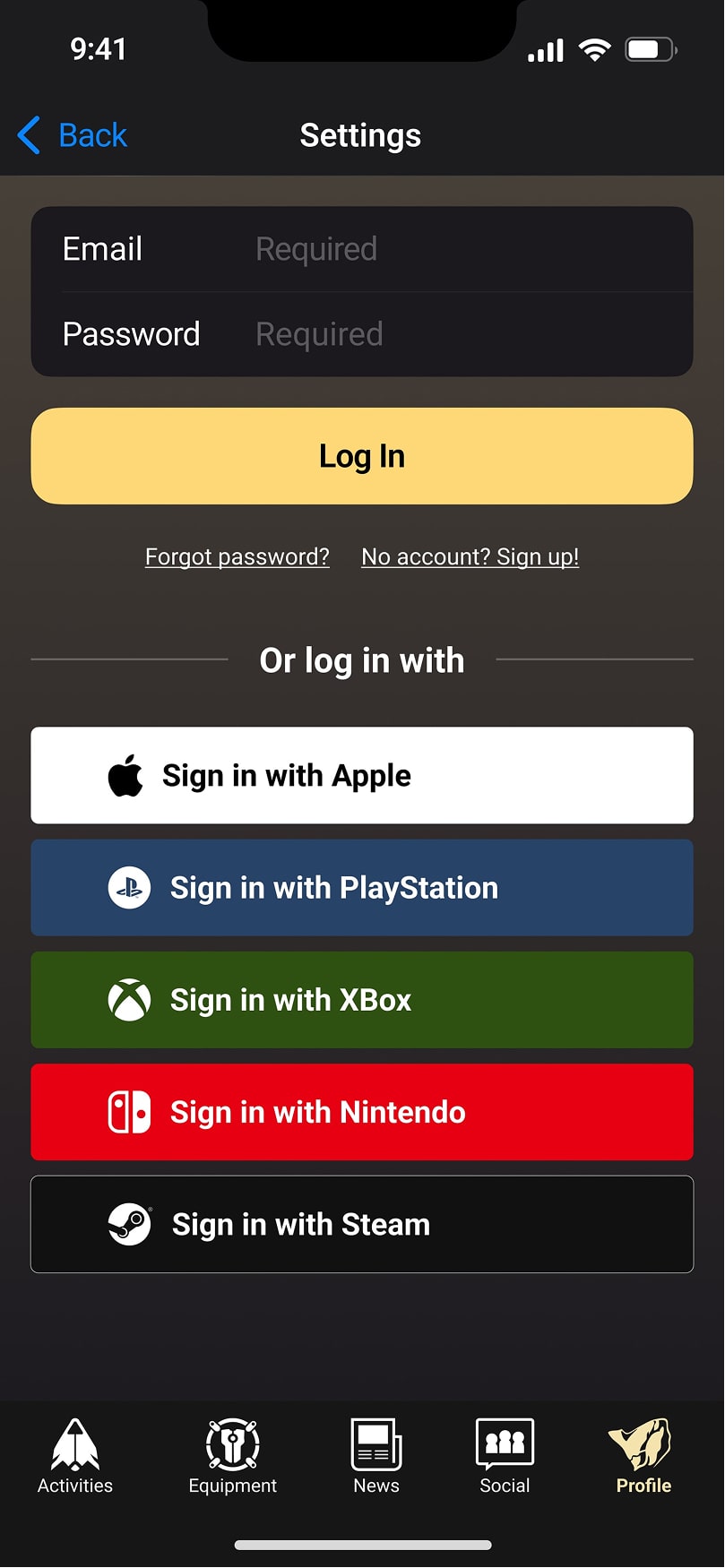This screenshot has width=725, height=1568.
Task: Open the Equipment tab
Action: [x=233, y=1456]
